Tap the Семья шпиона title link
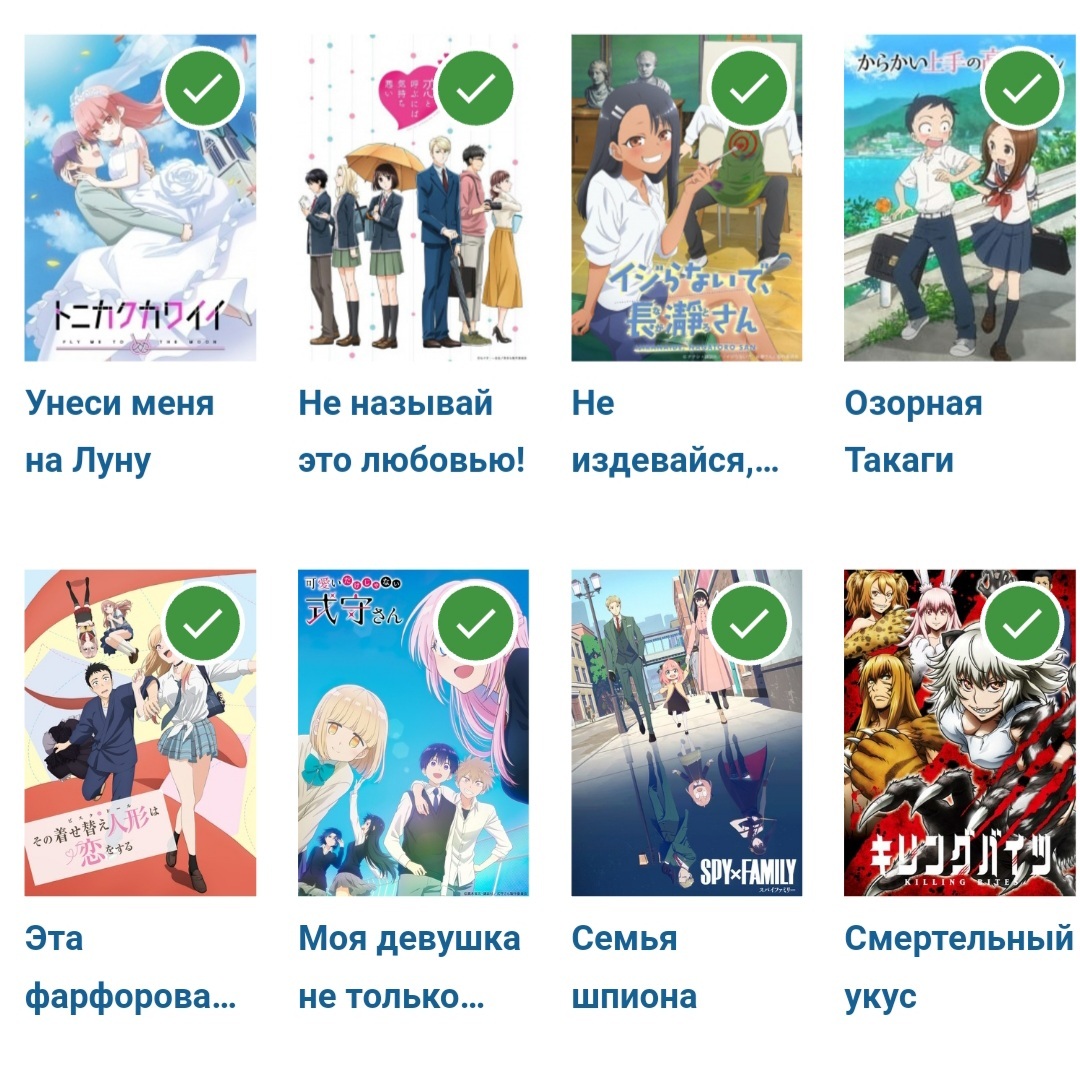The image size is (1080, 1085). pyautogui.click(x=634, y=967)
